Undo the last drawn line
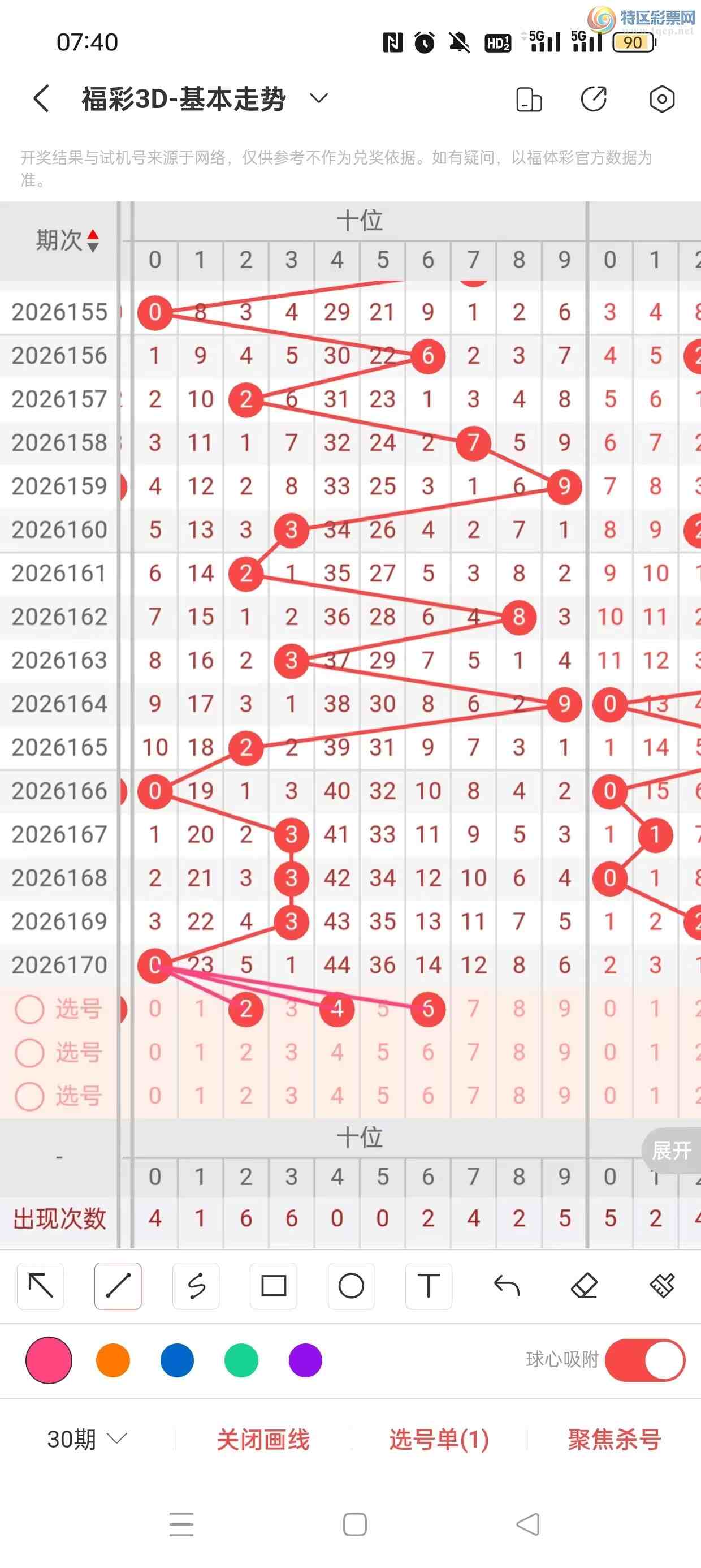Screen dimensions: 701x1568 click(x=507, y=1286)
